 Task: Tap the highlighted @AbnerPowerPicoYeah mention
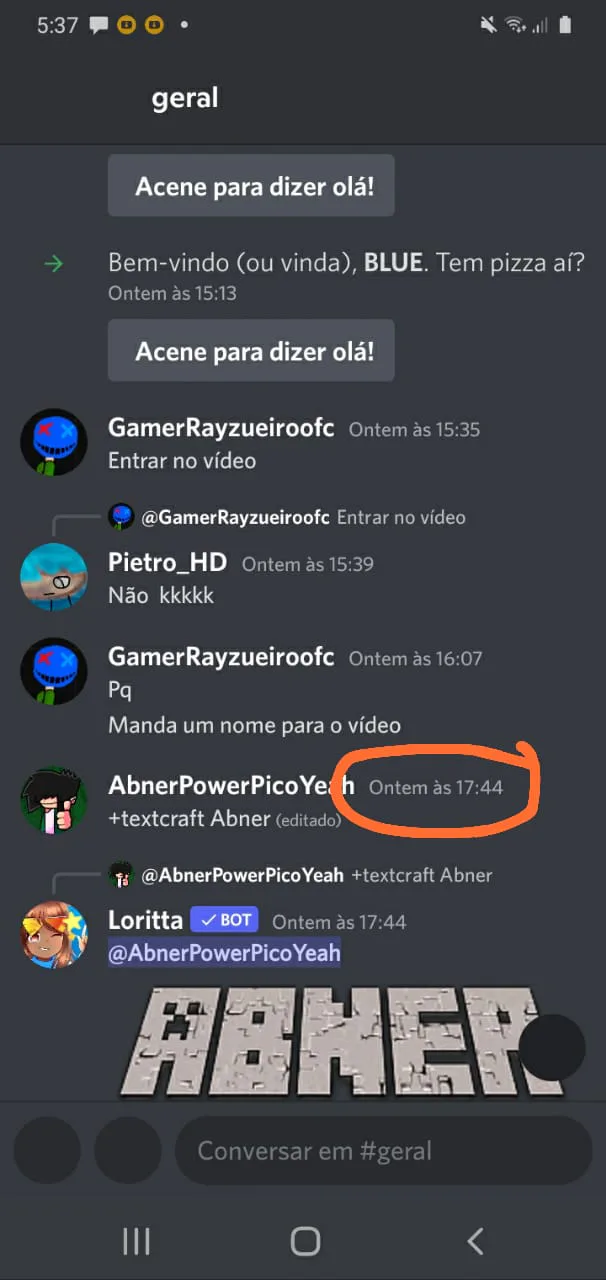point(224,953)
